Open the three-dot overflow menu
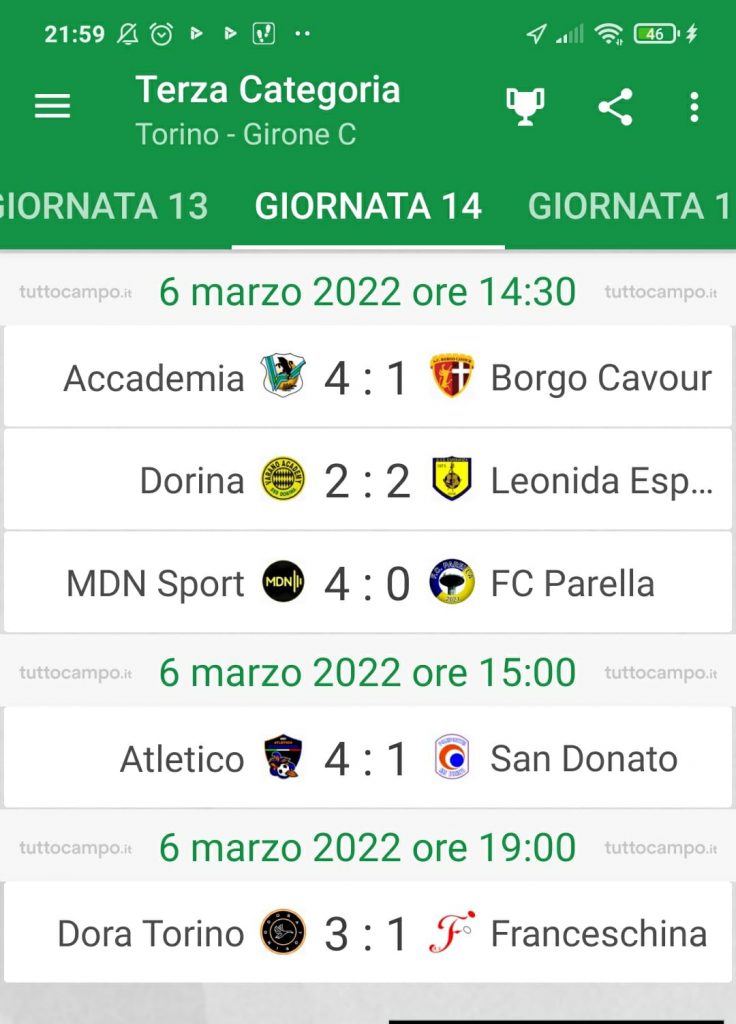This screenshot has height=1024, width=736. [694, 107]
